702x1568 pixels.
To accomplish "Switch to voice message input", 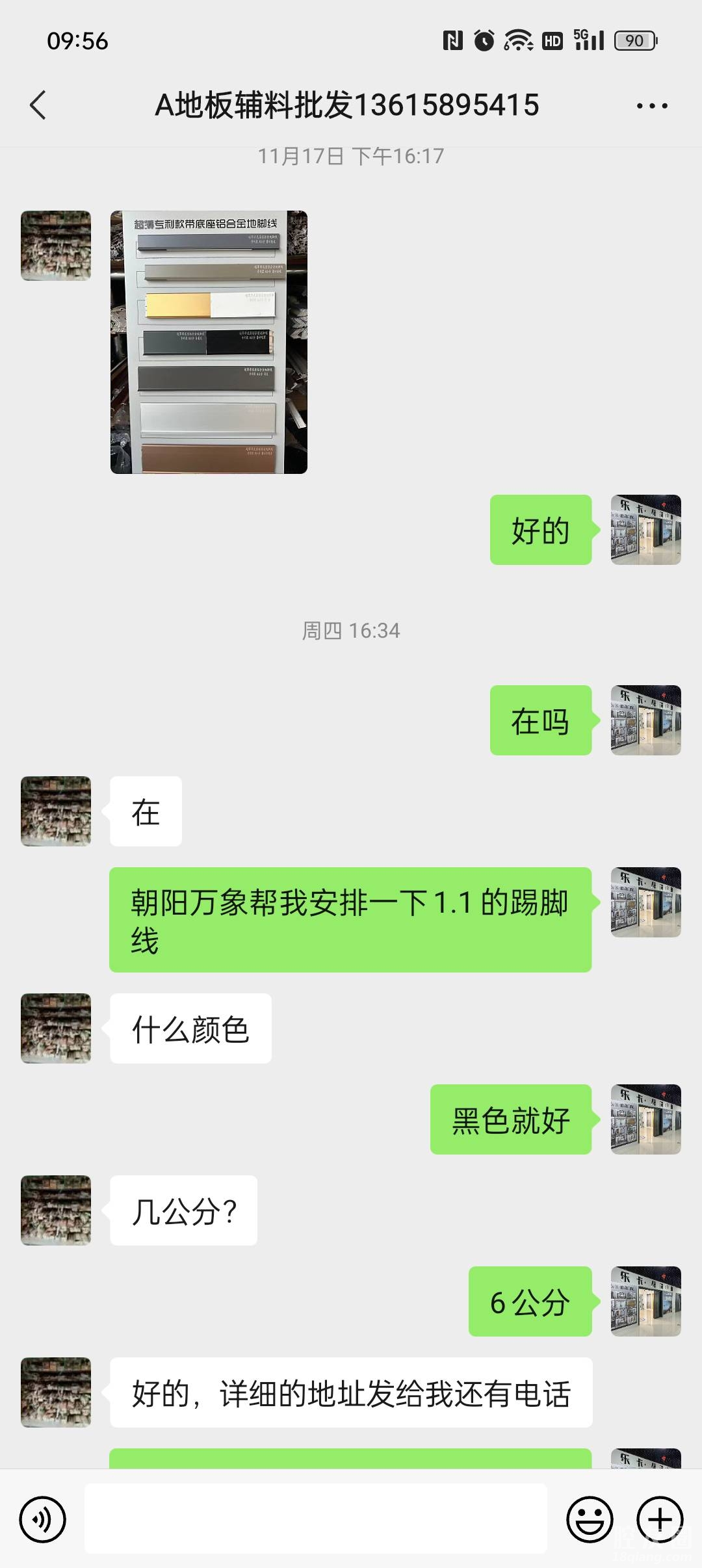I will (x=43, y=1520).
